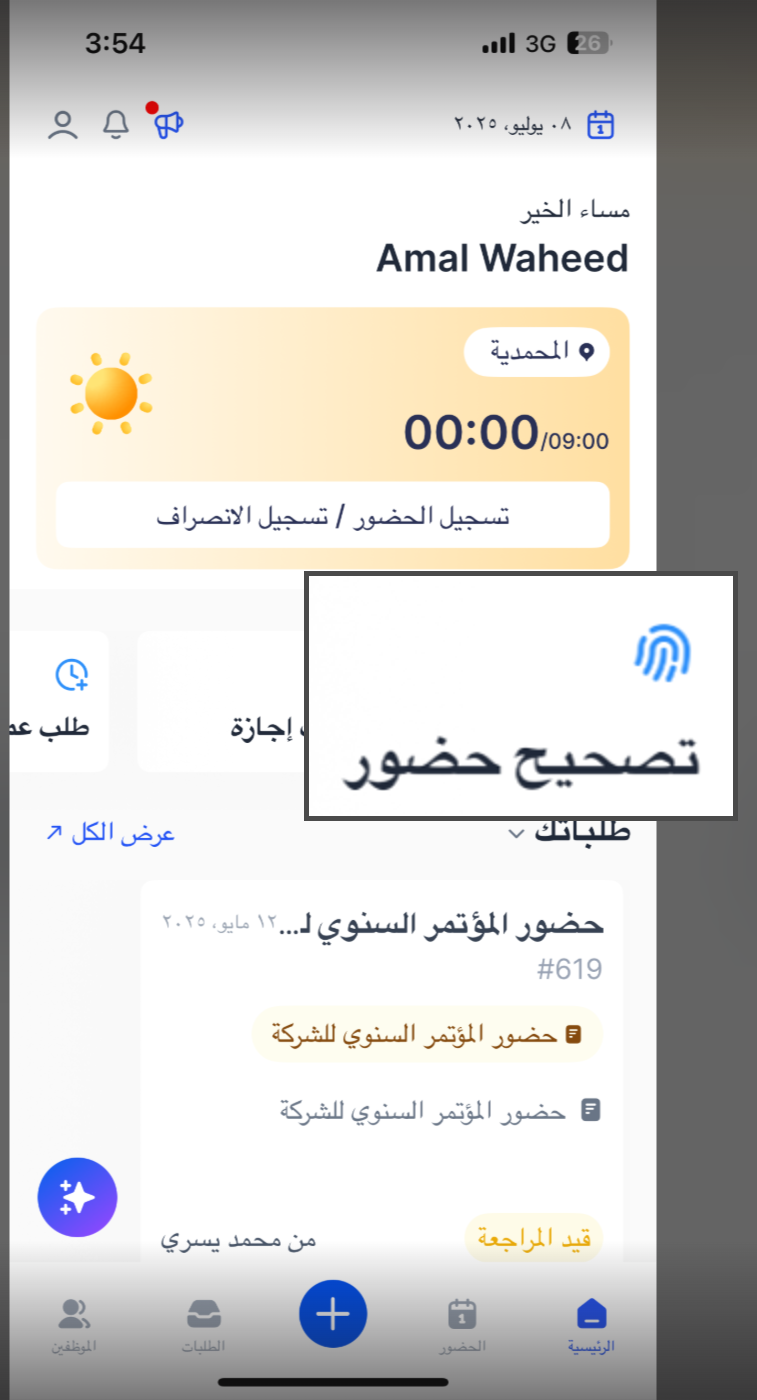Open the notifications bell
This screenshot has height=1400, width=757.
tap(116, 125)
